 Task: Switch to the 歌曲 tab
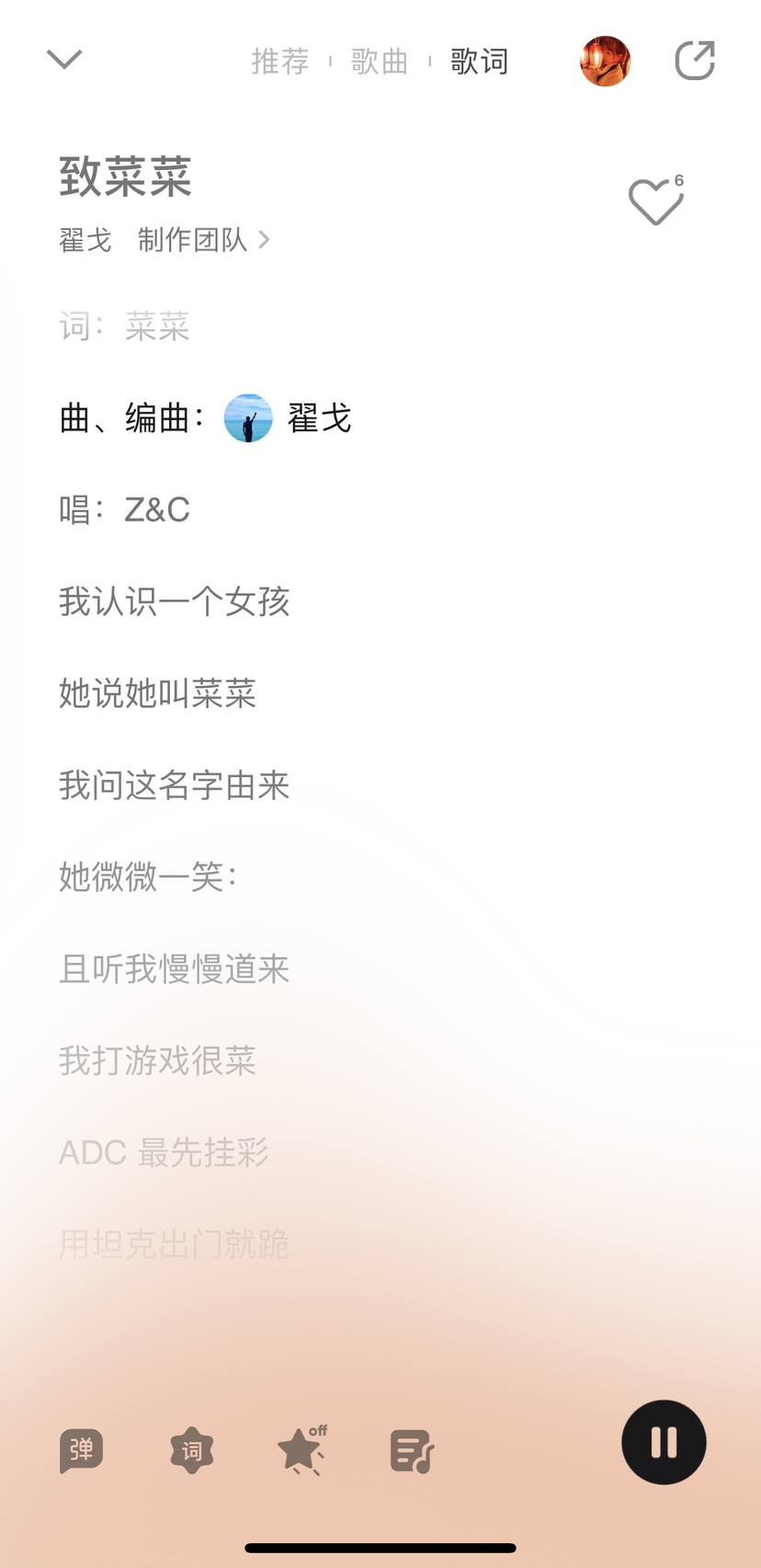click(380, 62)
